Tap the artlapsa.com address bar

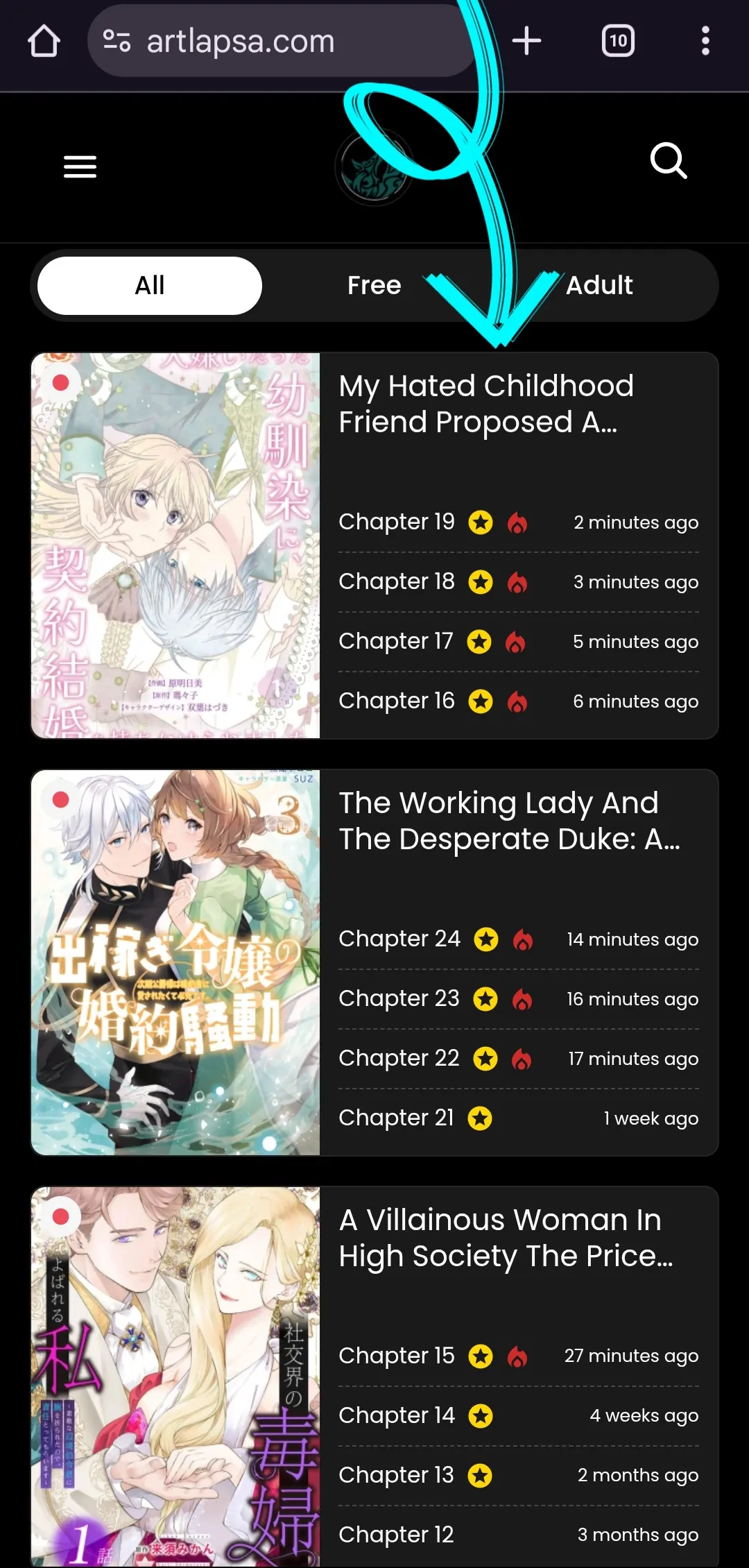[277, 42]
